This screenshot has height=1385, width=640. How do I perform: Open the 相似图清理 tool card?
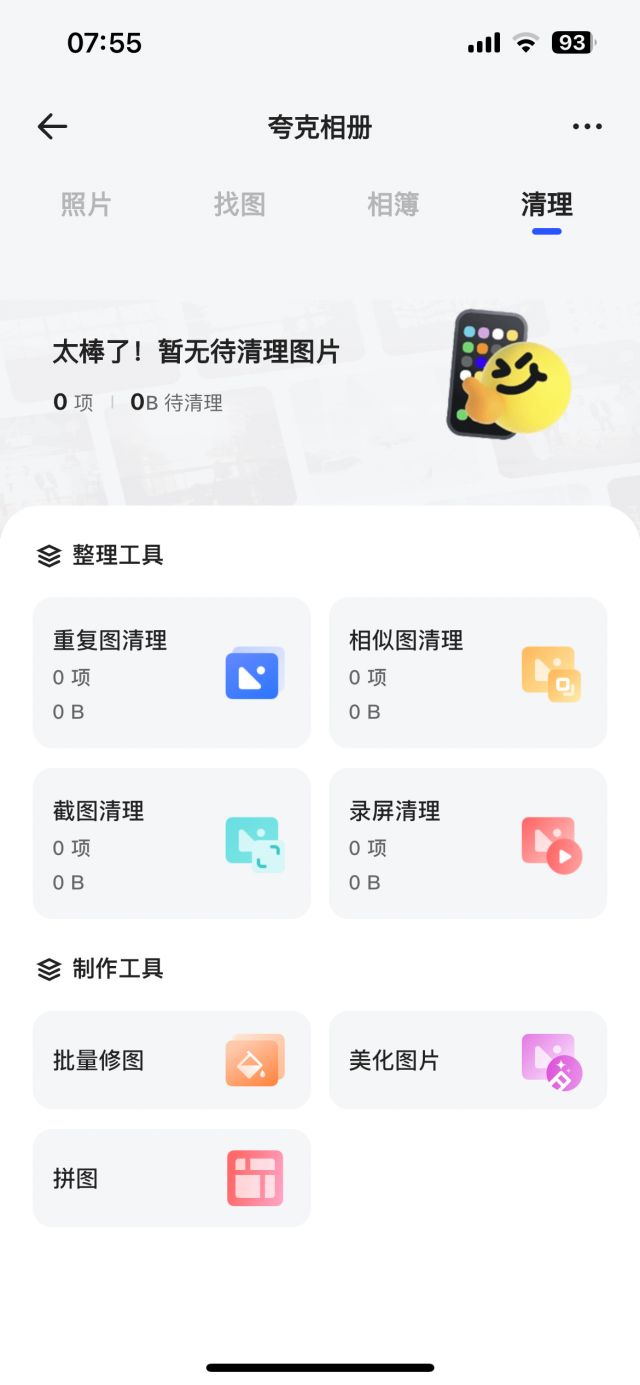coord(468,673)
